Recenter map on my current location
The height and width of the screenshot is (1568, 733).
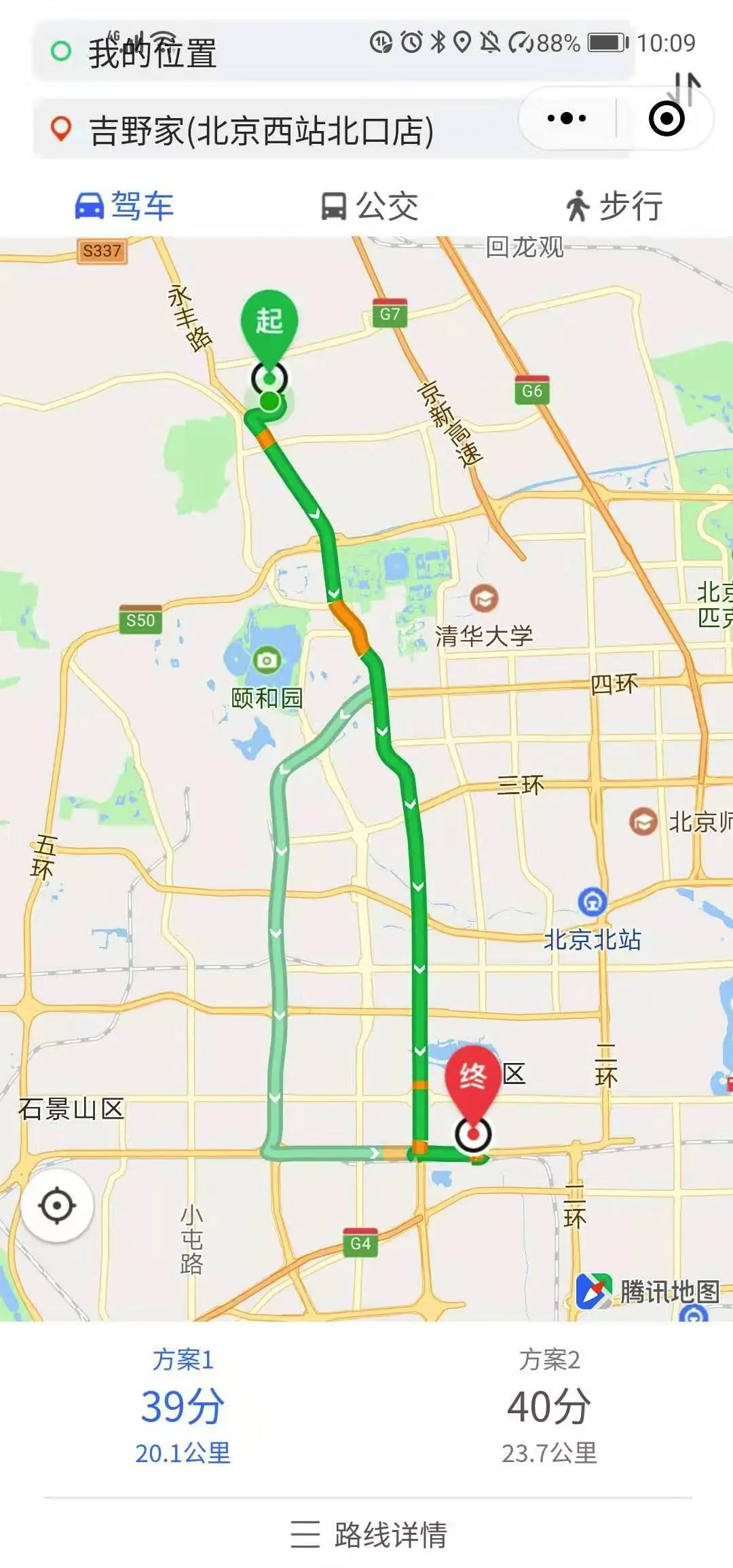57,1206
